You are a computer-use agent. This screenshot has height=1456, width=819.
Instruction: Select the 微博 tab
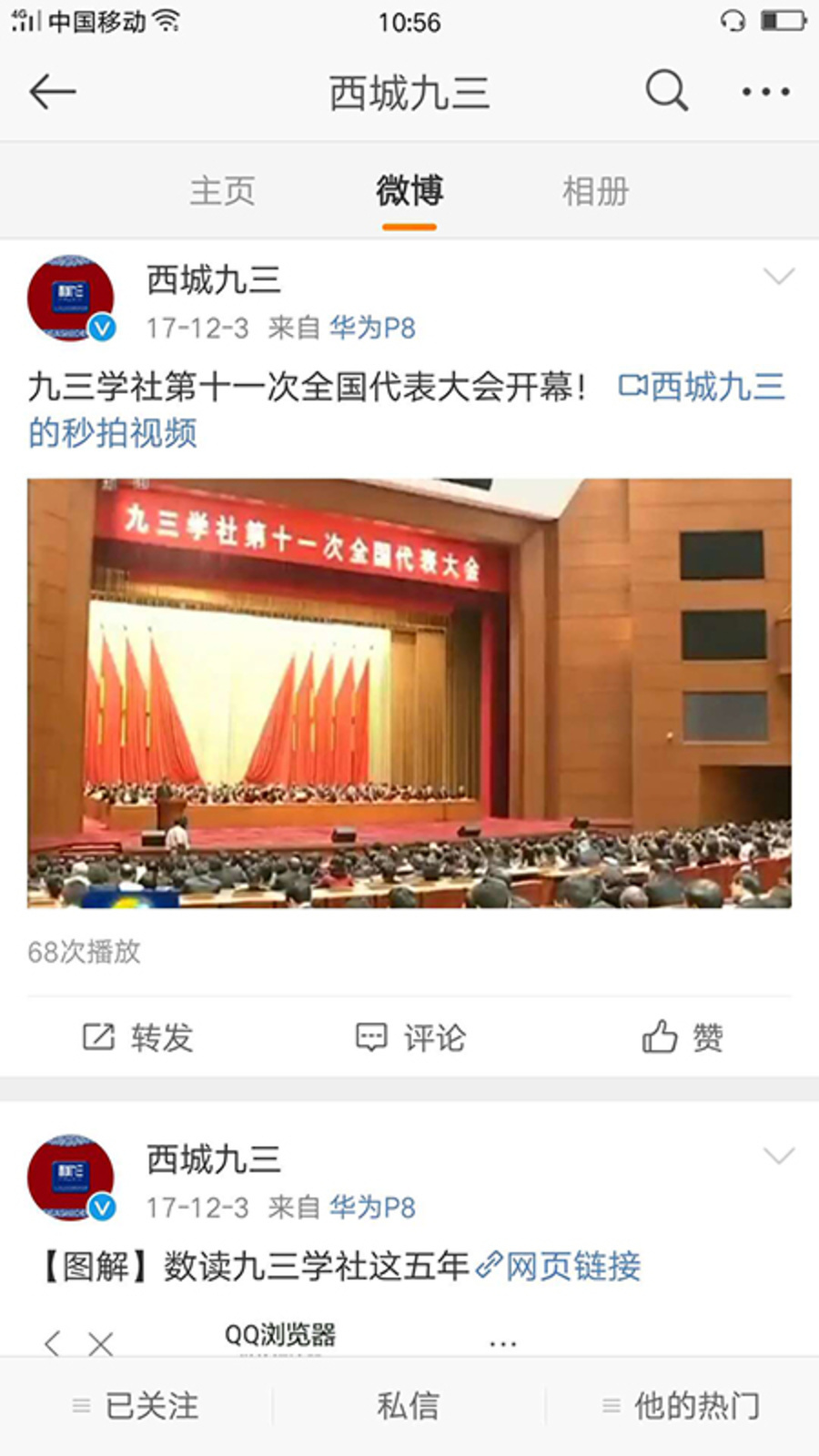point(409,191)
